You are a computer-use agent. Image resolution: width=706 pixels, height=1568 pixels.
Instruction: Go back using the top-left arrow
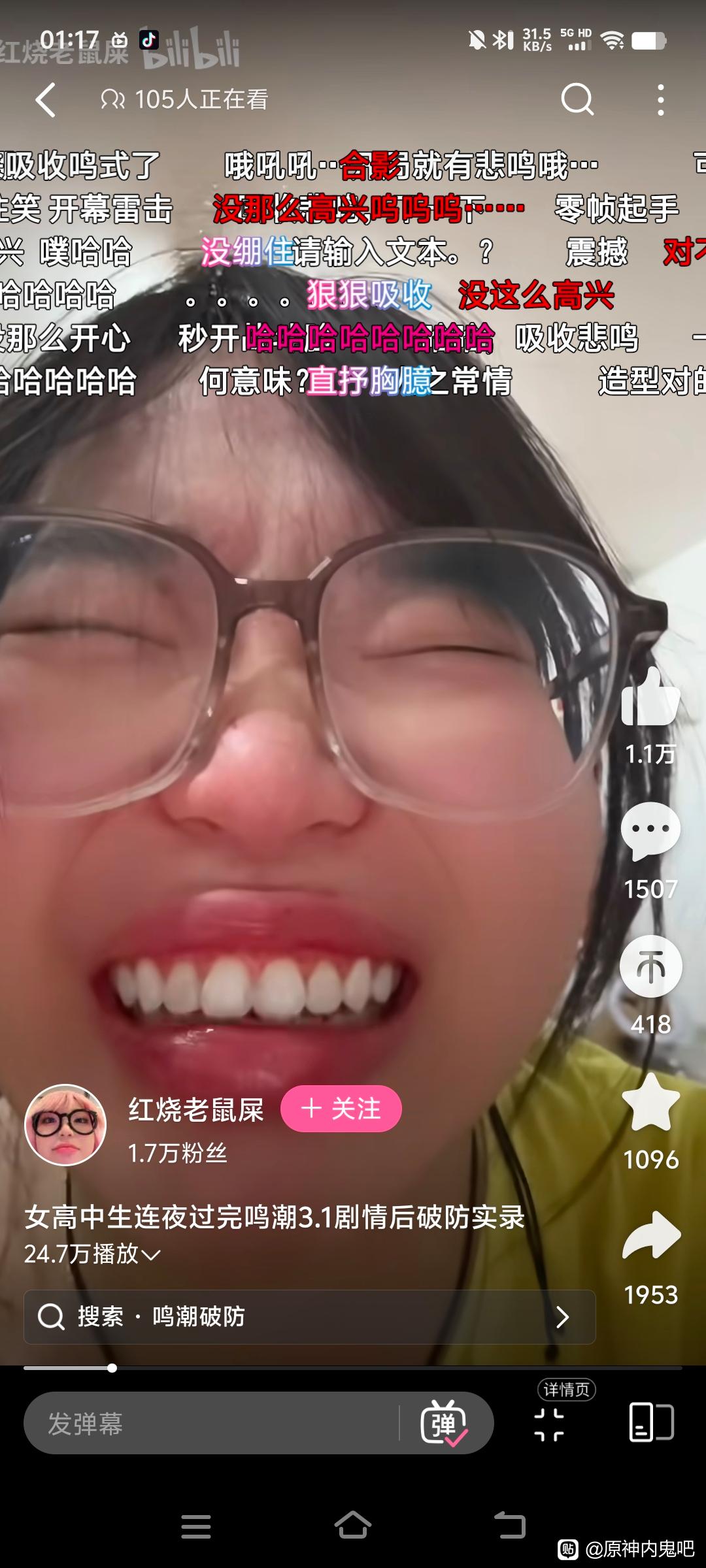tap(46, 101)
